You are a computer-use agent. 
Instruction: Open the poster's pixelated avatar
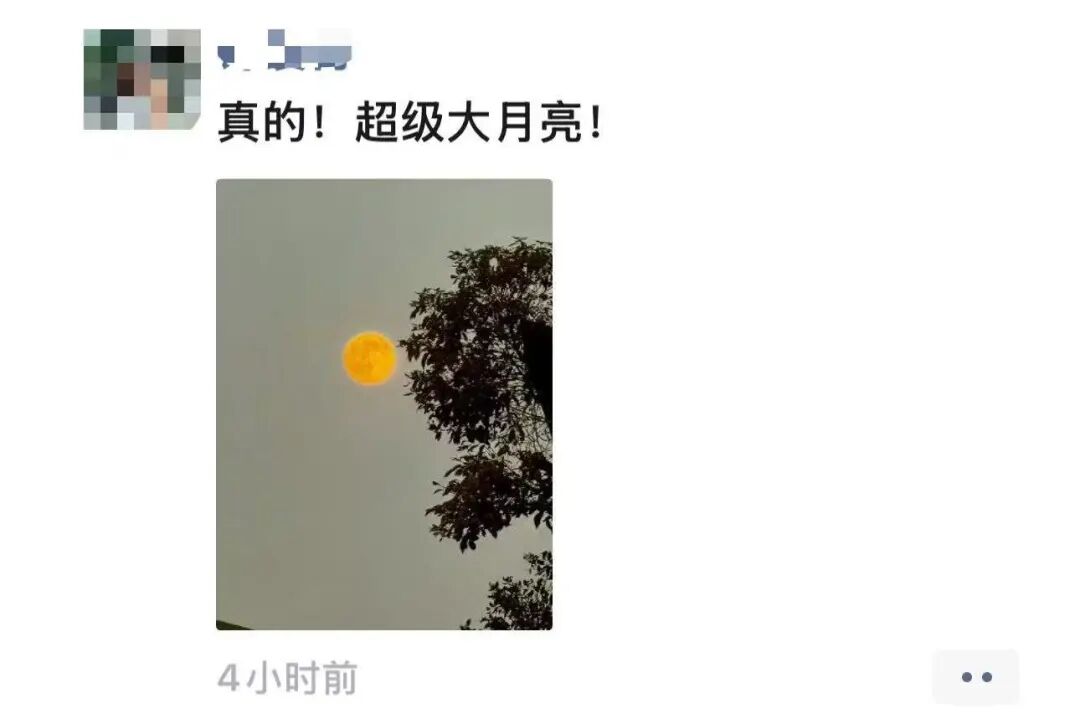pos(141,80)
